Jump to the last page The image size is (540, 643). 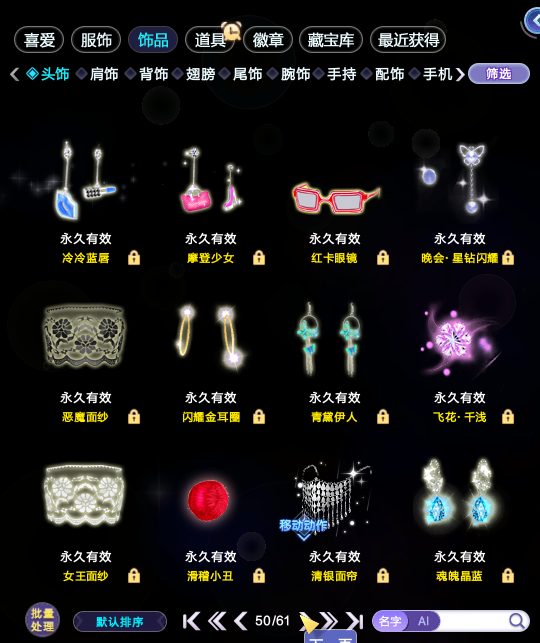pyautogui.click(x=355, y=621)
